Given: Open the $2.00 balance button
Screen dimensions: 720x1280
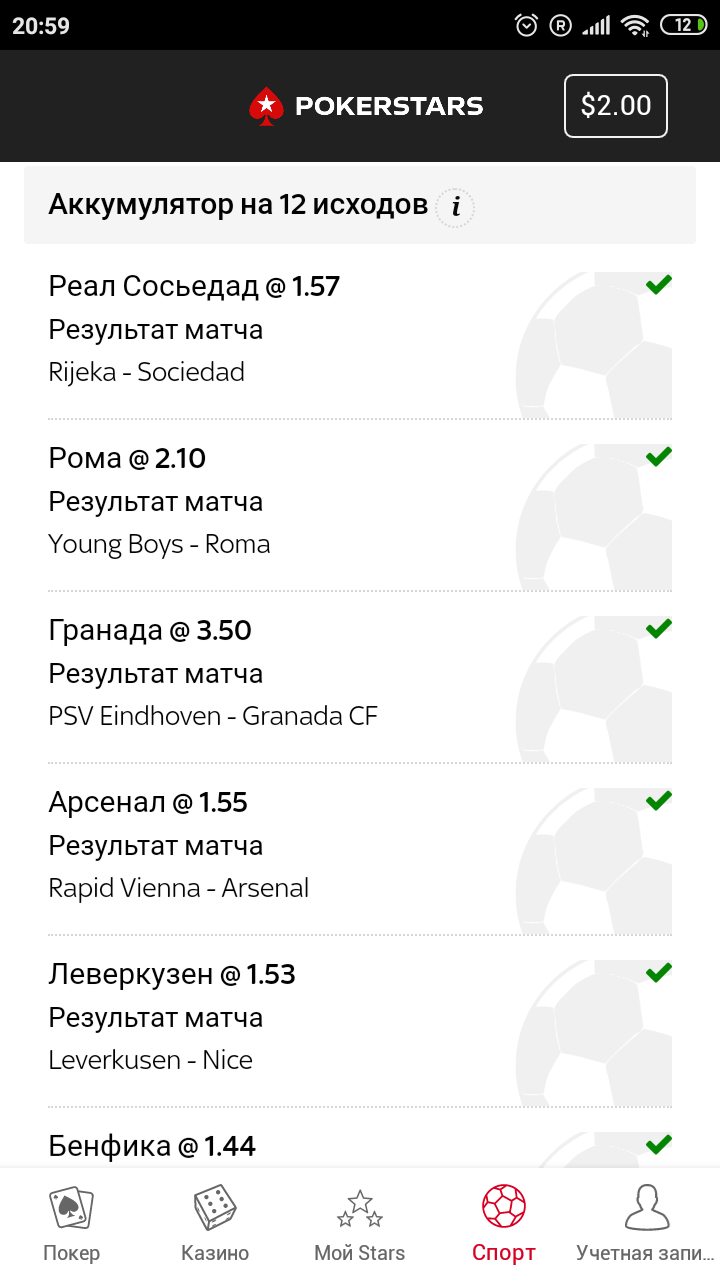Looking at the screenshot, I should coord(616,106).
